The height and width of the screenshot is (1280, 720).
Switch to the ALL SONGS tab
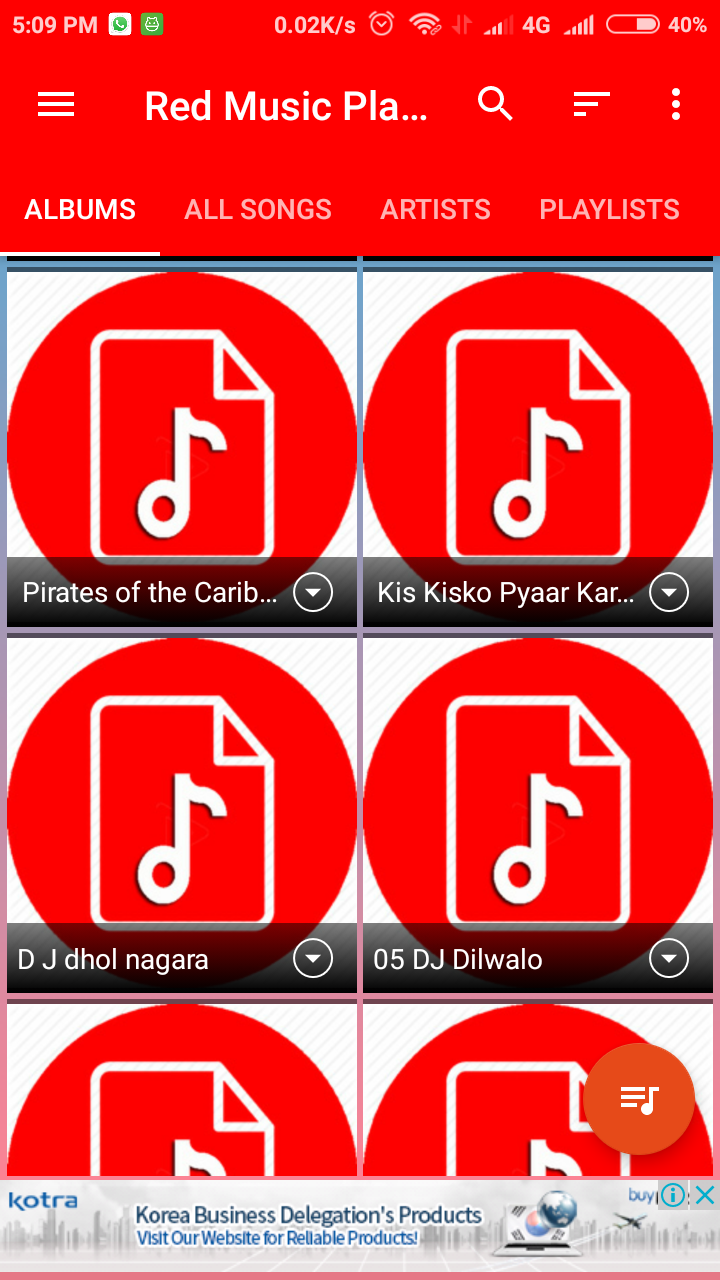[x=258, y=209]
